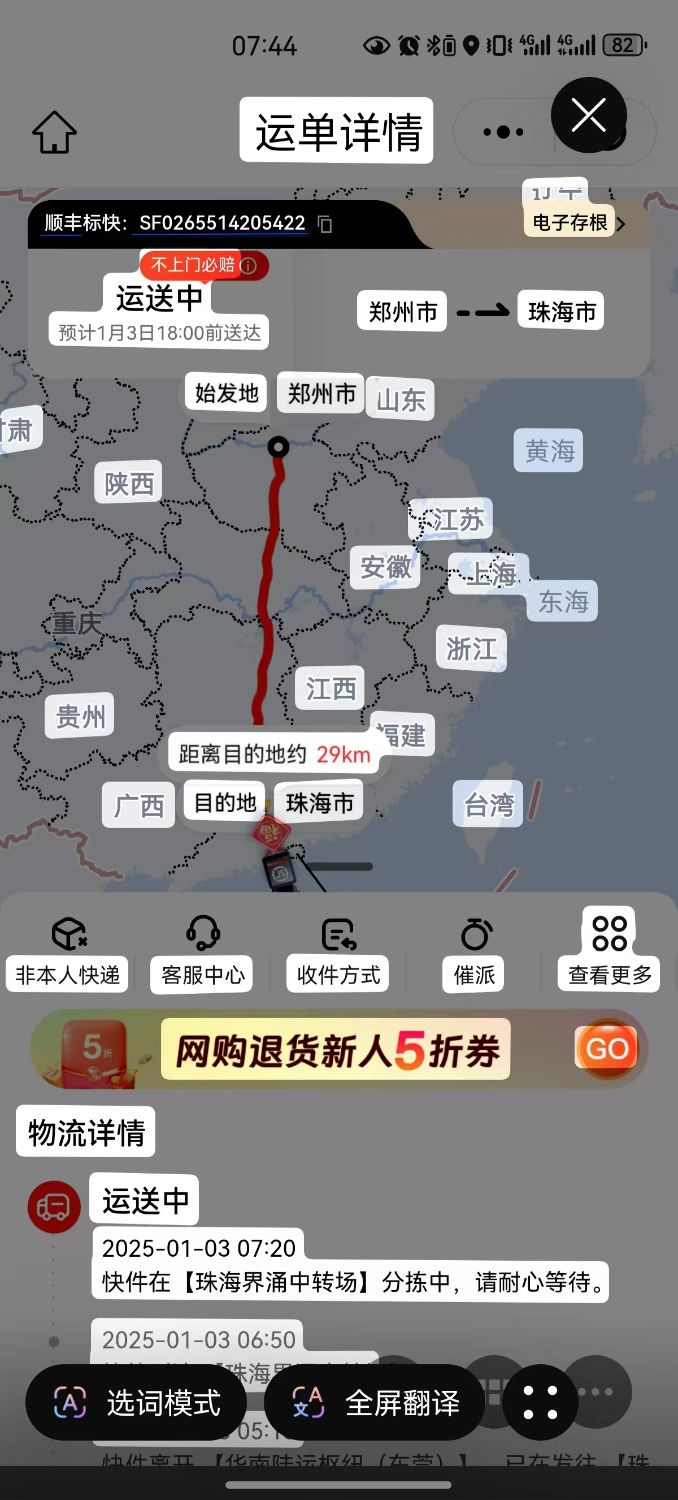
Task: Switch to 选词模式 word selection
Action: tap(137, 1402)
